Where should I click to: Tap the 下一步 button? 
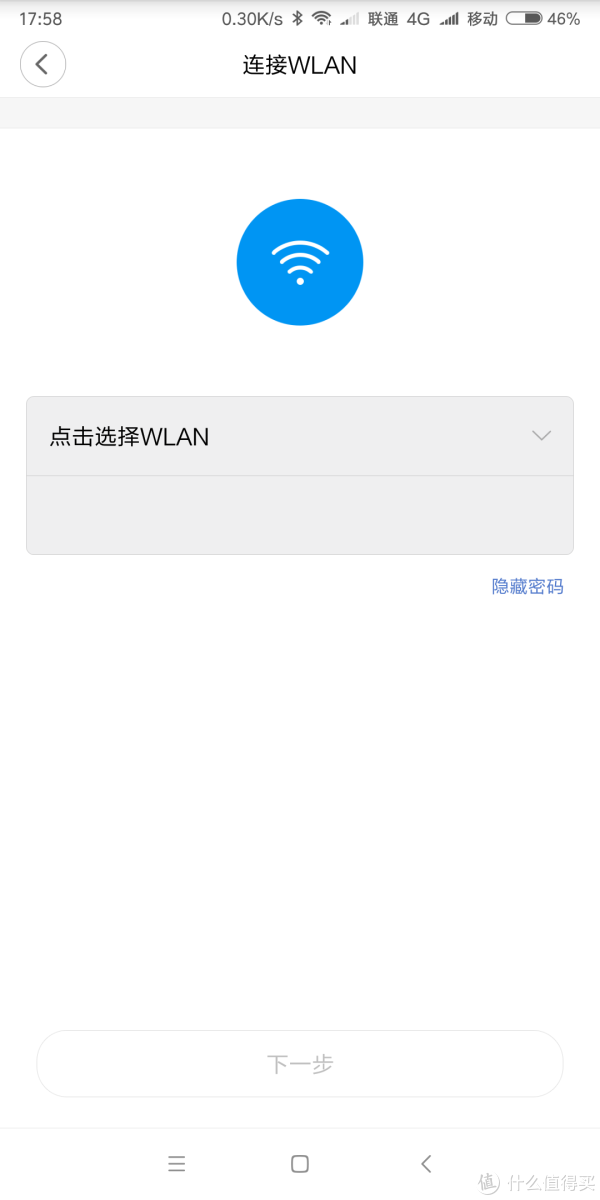300,1064
